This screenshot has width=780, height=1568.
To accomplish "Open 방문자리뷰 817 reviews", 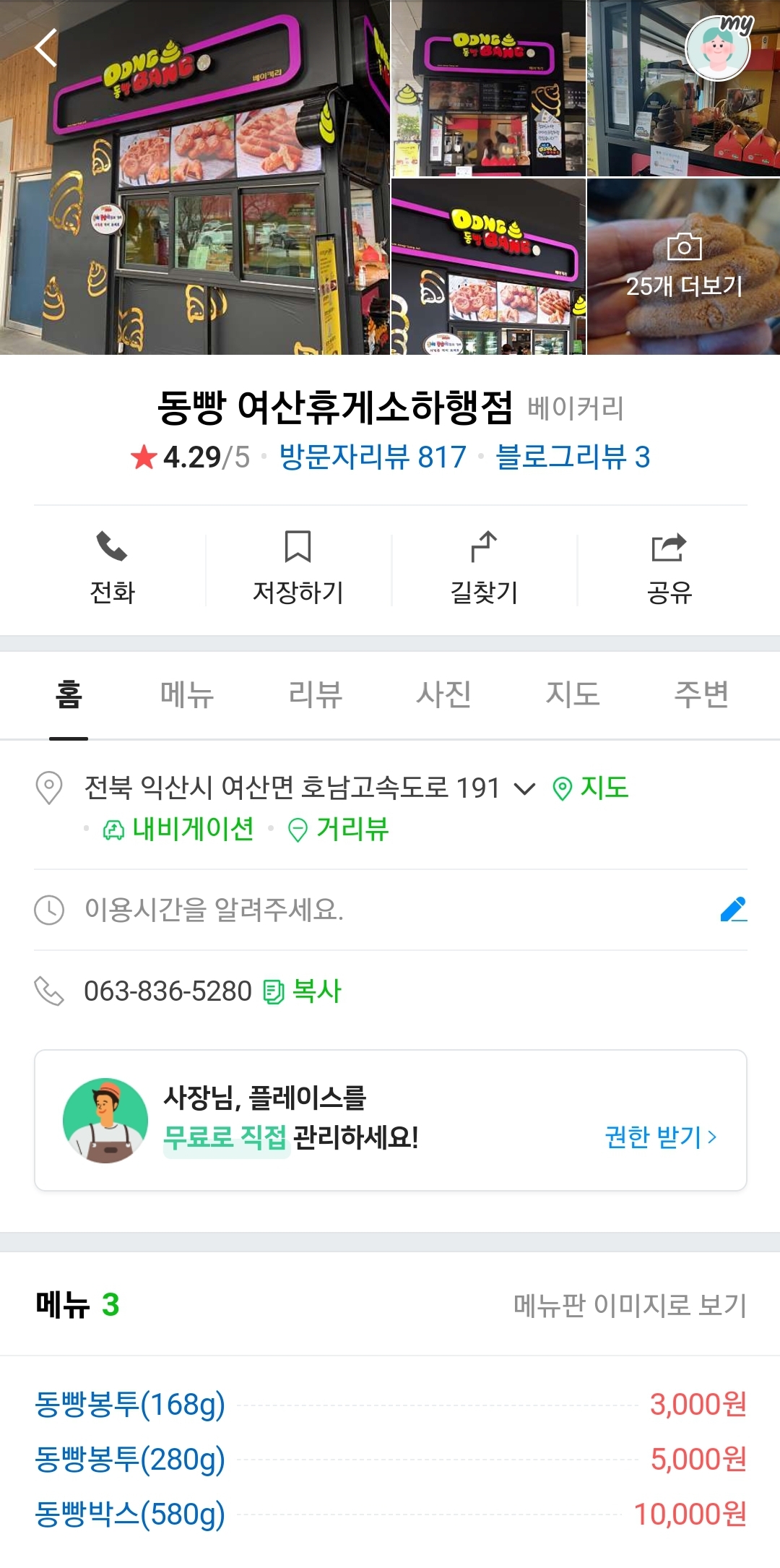I will point(370,458).
